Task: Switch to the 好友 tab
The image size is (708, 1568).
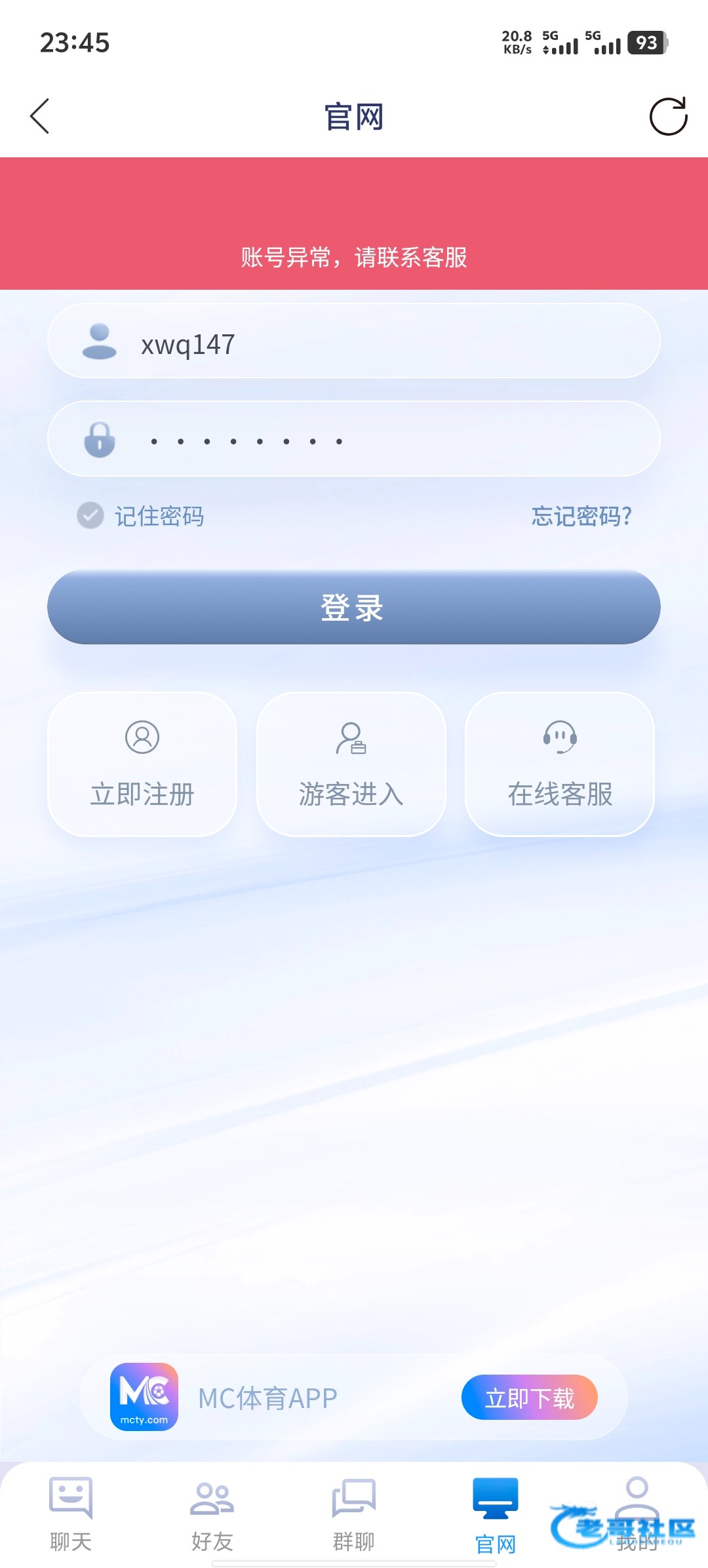Action: (x=212, y=1514)
